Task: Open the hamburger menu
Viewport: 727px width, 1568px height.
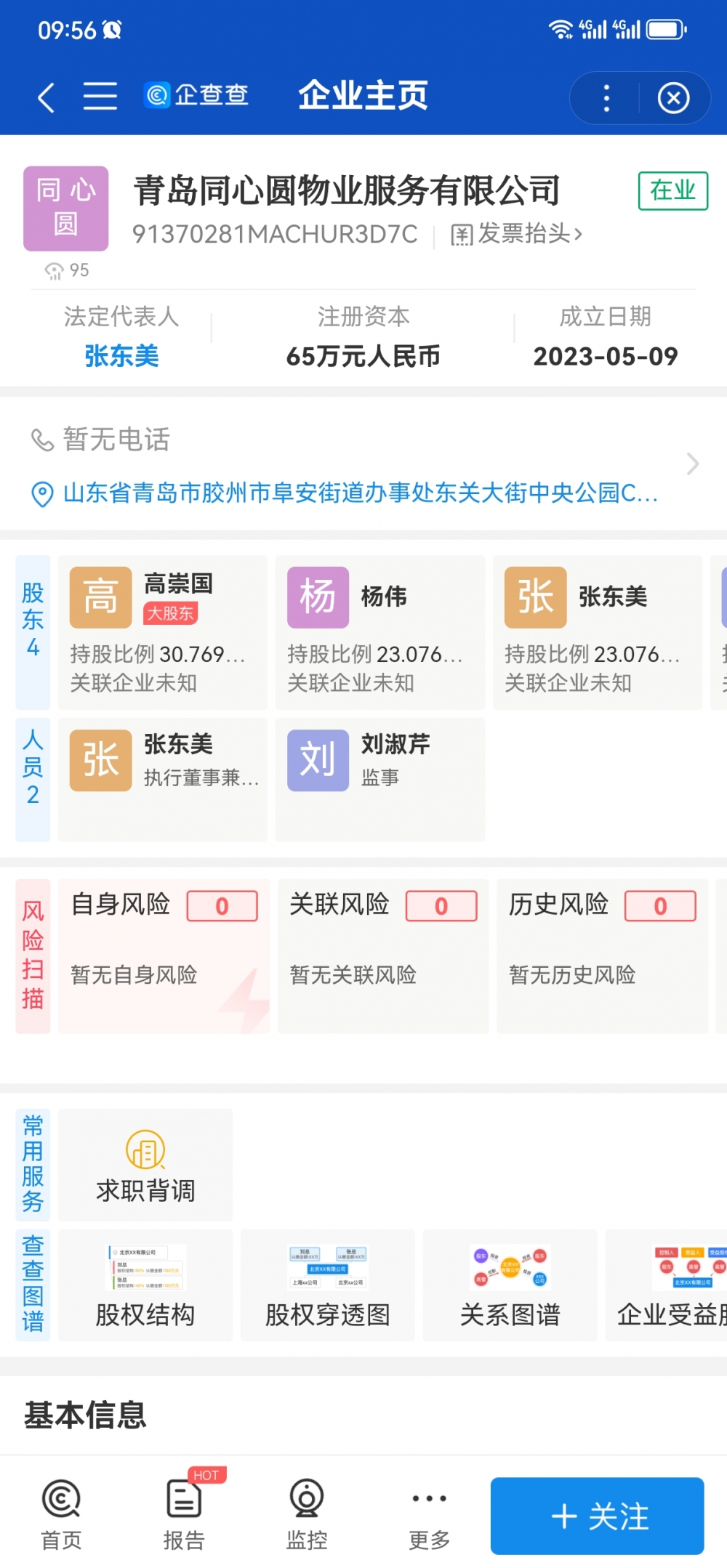Action: (100, 96)
